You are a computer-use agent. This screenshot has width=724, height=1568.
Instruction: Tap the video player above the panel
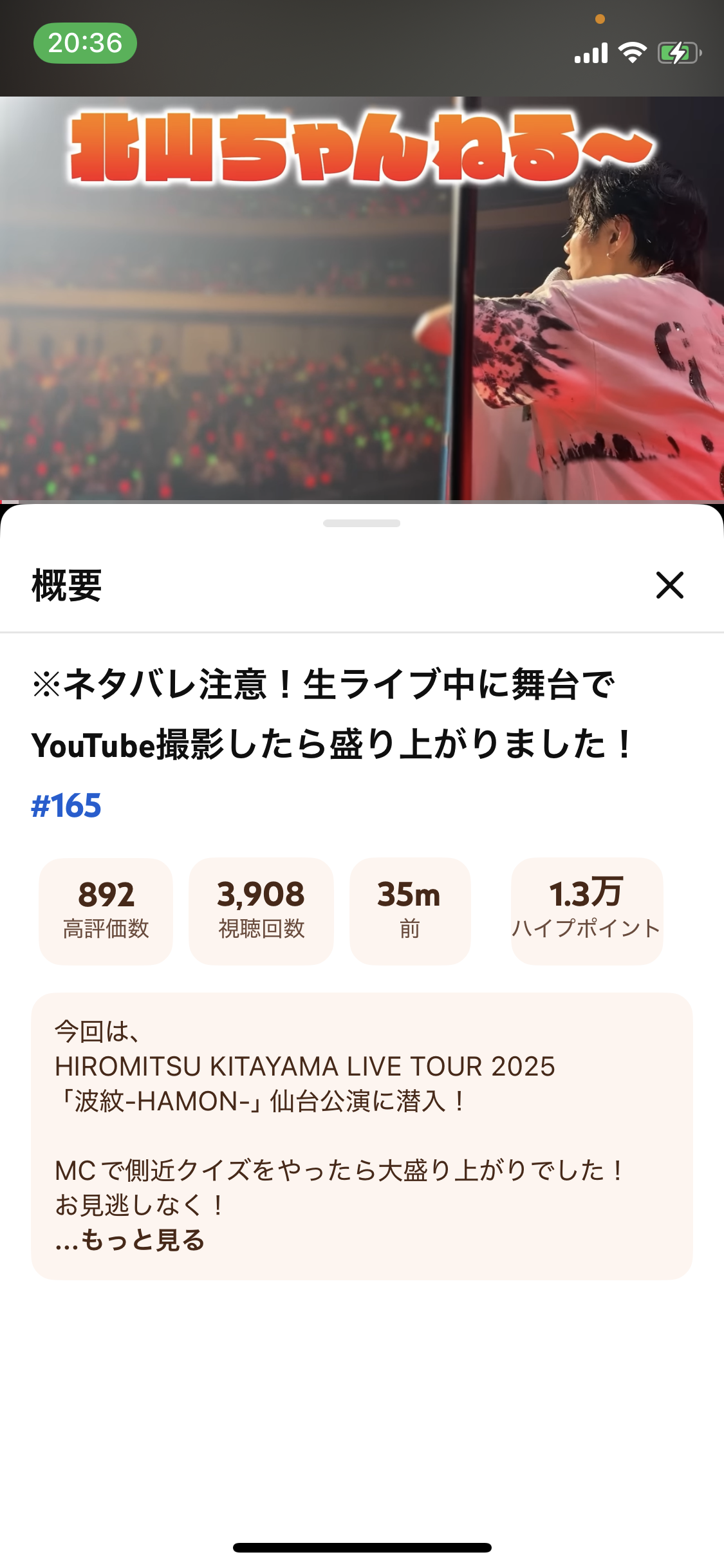362,299
